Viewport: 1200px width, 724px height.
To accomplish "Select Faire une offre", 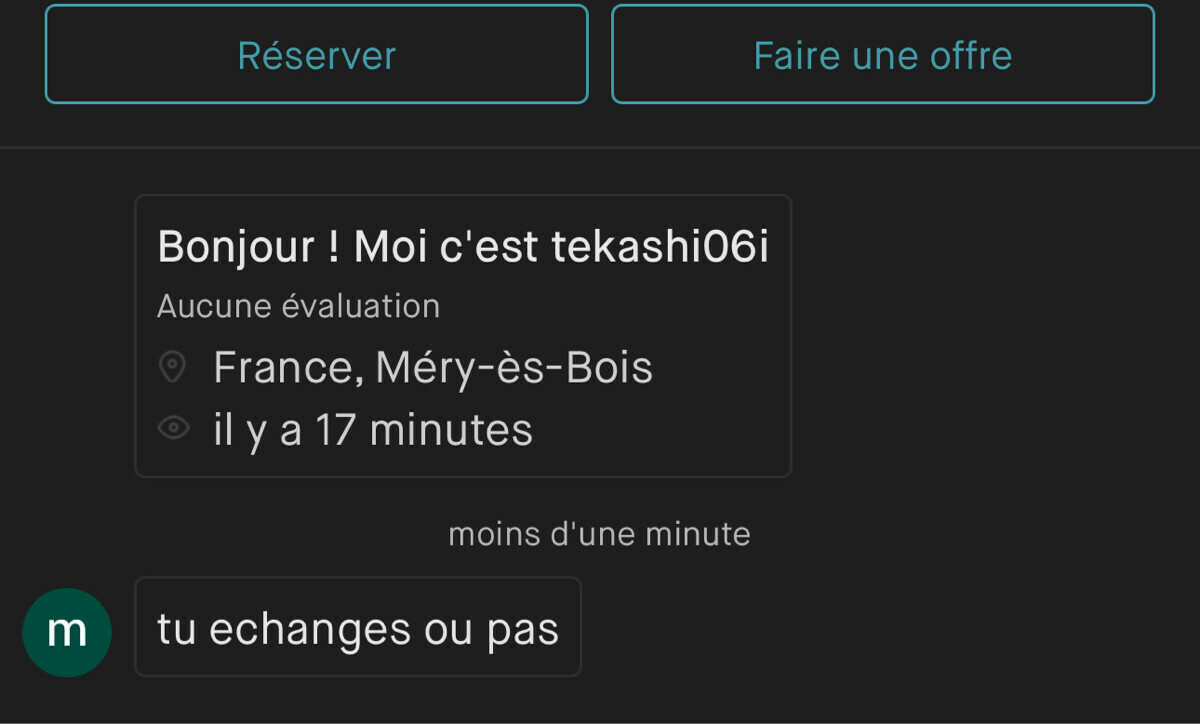I will (882, 55).
